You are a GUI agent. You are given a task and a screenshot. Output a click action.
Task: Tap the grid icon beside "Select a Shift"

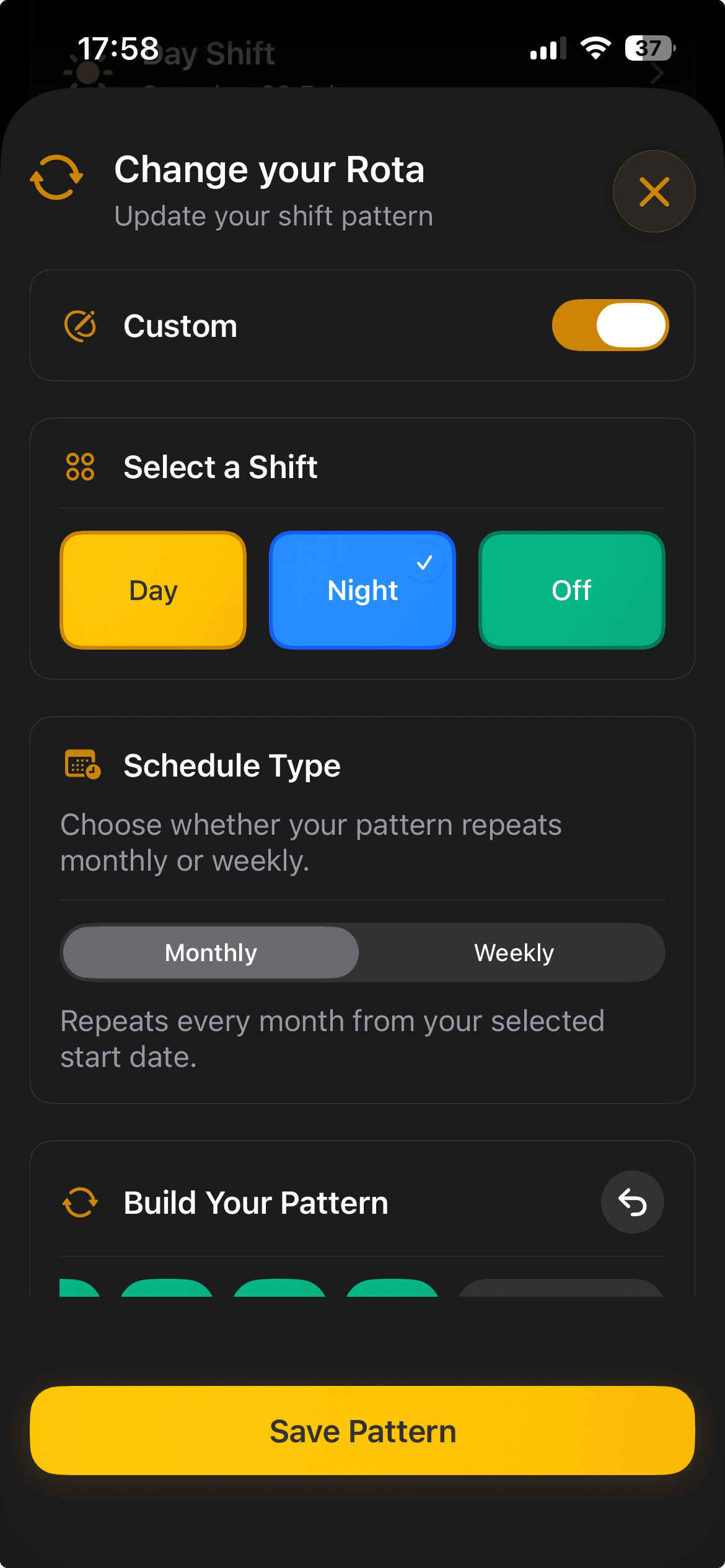tap(81, 466)
